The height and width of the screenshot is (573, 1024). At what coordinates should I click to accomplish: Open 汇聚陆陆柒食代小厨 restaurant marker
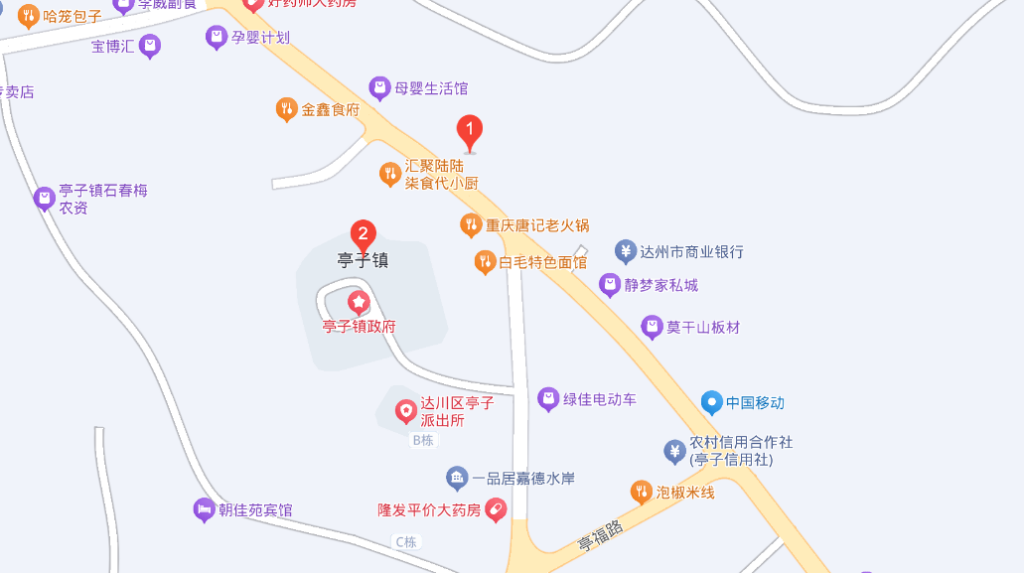390,175
